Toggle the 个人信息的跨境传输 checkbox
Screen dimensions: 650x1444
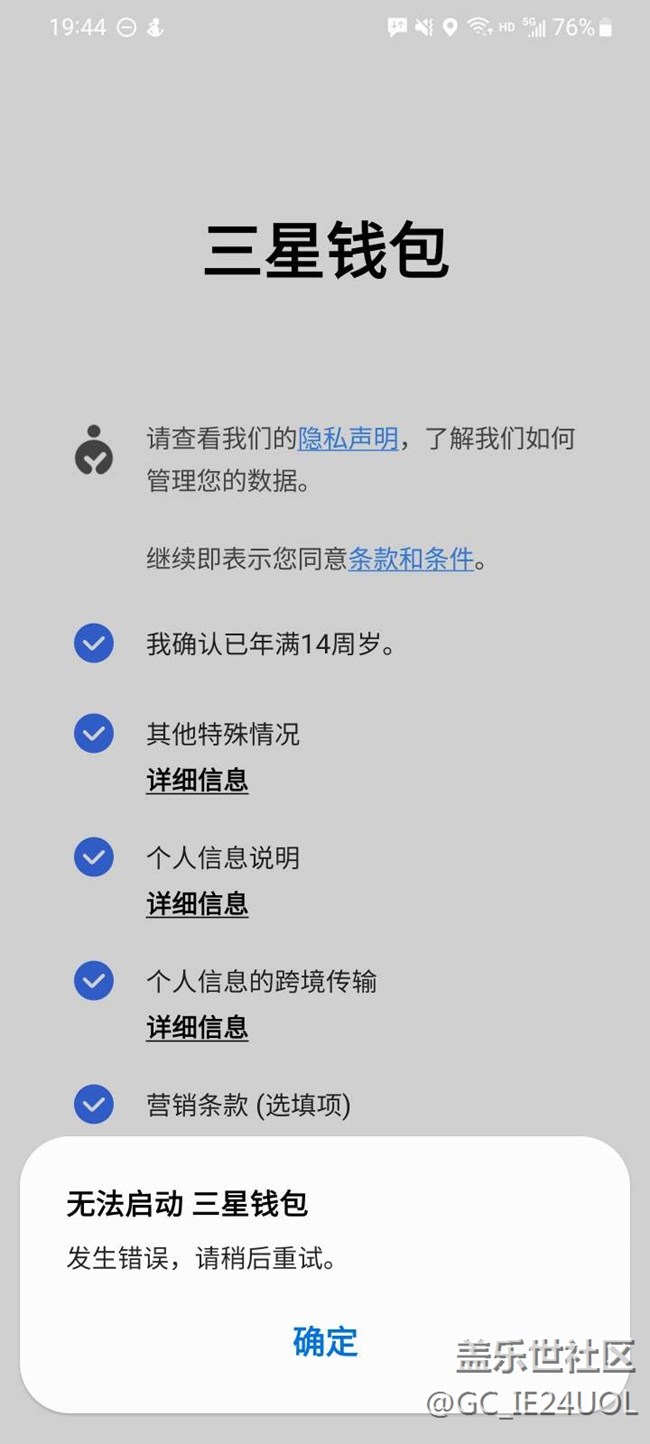point(94,981)
